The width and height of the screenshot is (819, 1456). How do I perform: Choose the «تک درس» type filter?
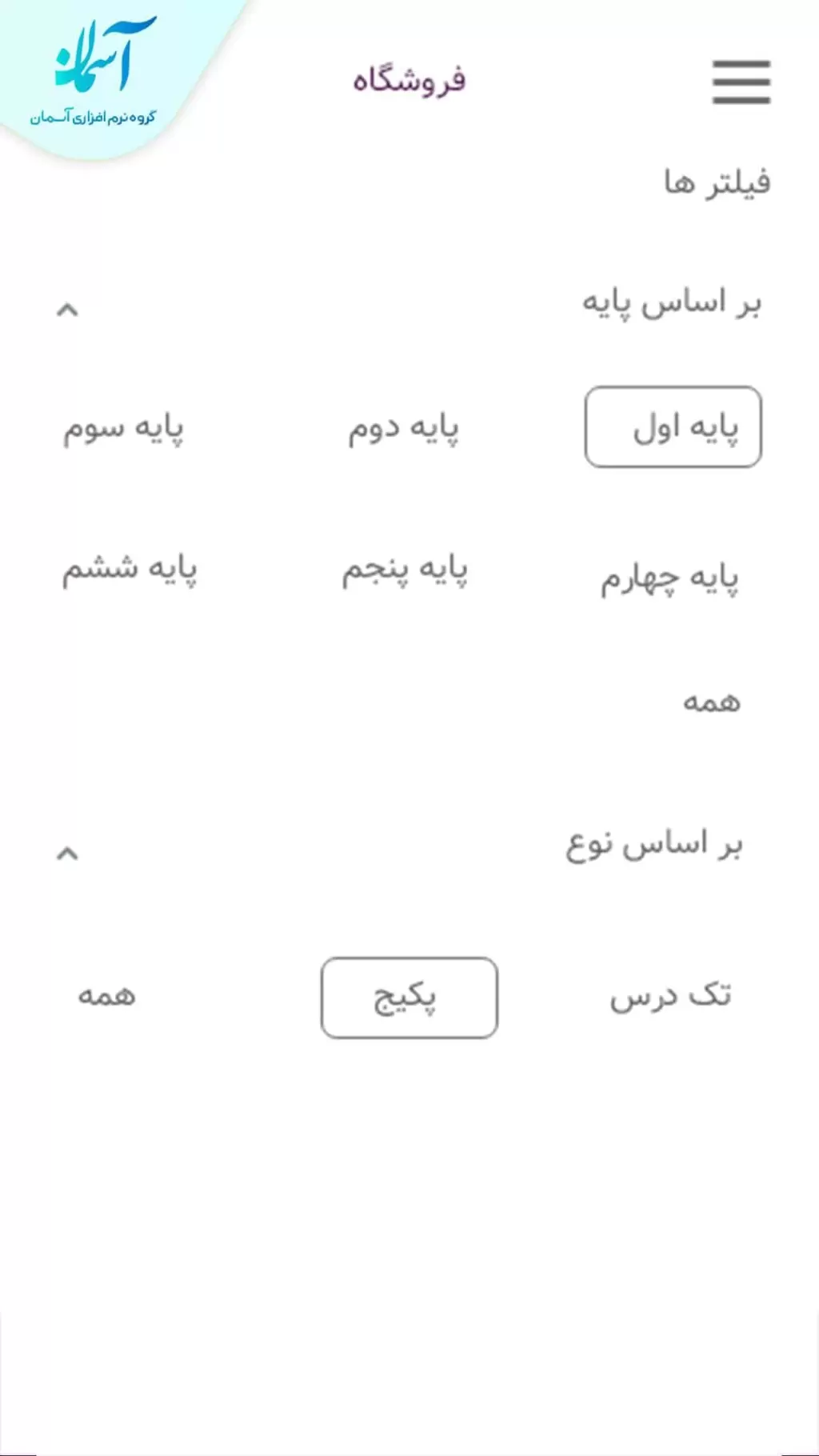670,997
